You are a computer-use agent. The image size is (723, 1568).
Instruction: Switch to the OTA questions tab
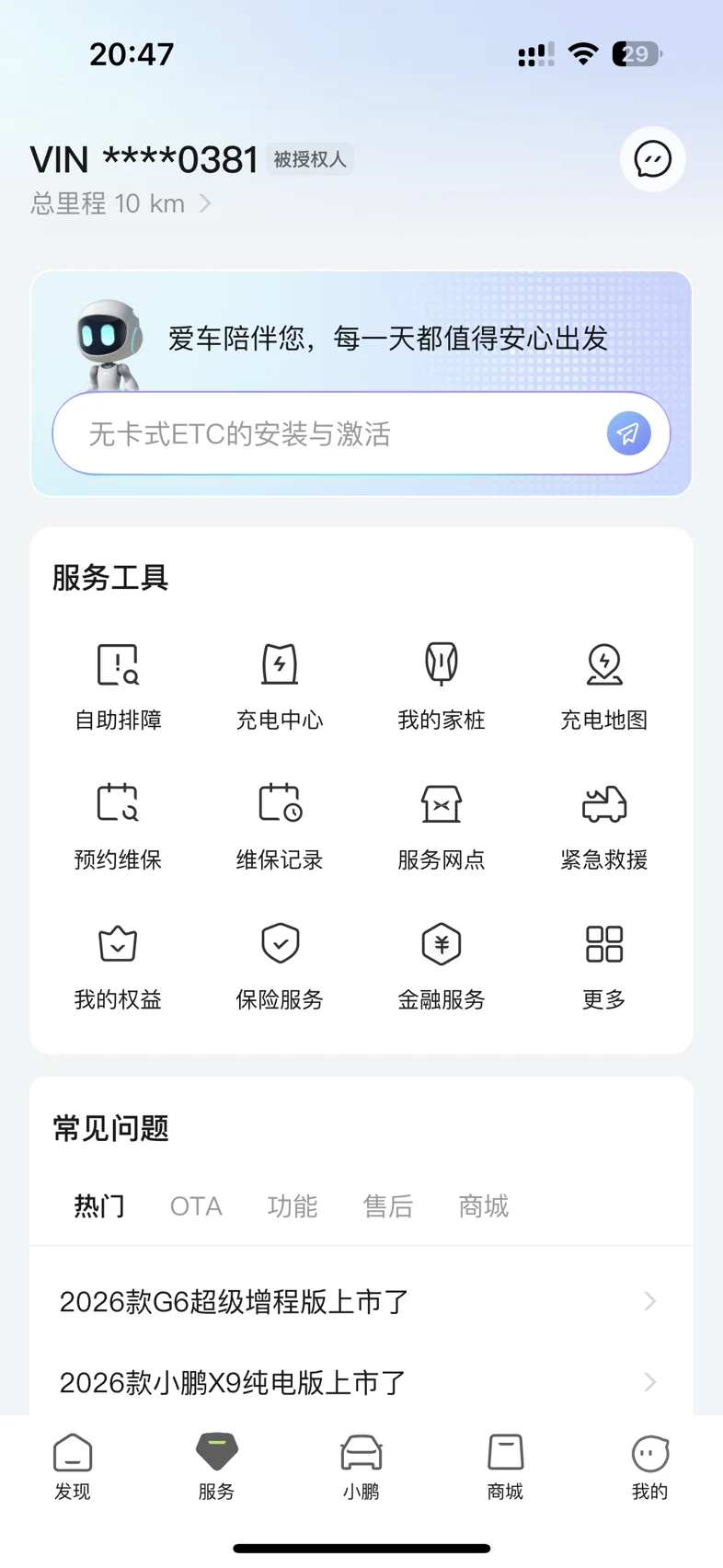[196, 1206]
